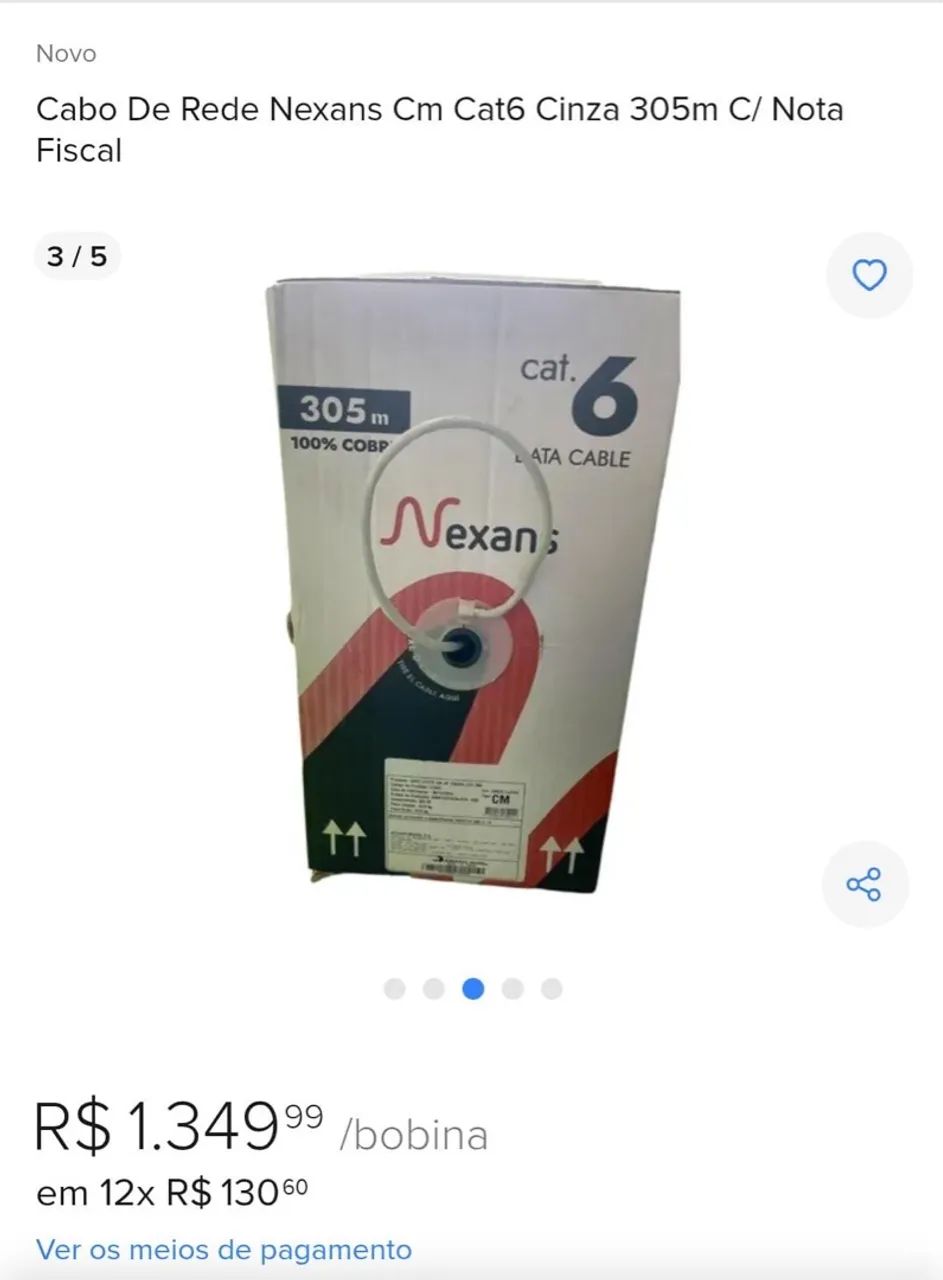Open Ver os meios de pagamento link
The image size is (943, 1280).
(x=224, y=1249)
